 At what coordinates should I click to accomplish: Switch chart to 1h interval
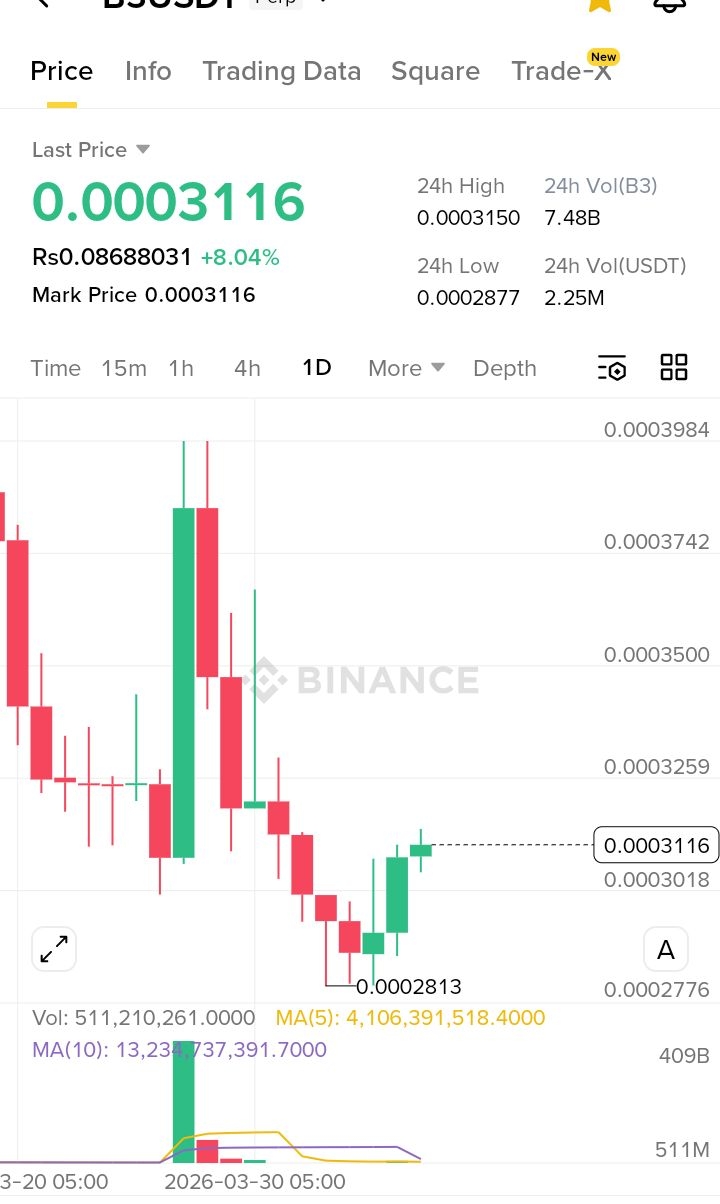[181, 368]
